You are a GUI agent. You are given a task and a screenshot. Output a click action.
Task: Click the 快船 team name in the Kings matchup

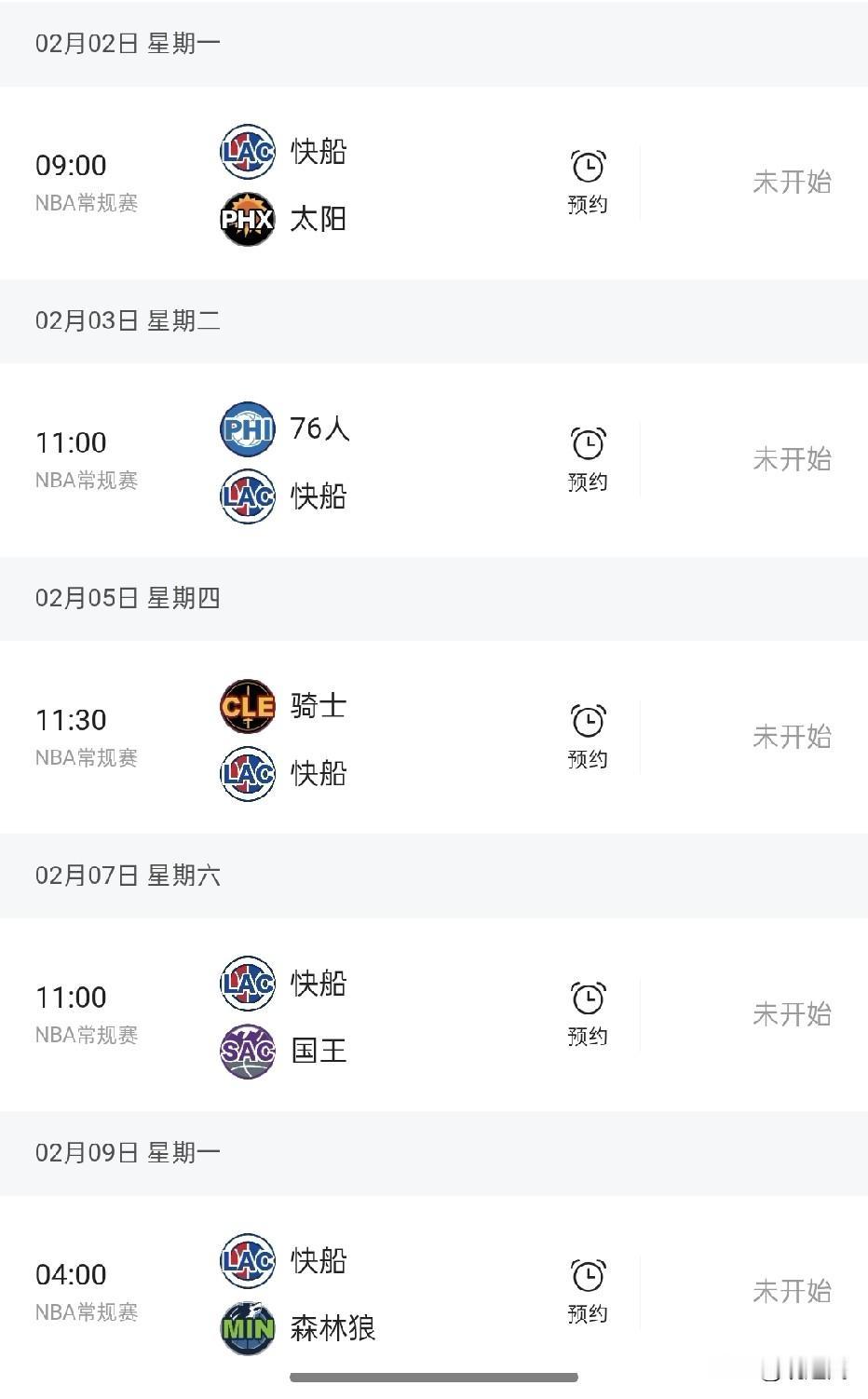tap(317, 984)
